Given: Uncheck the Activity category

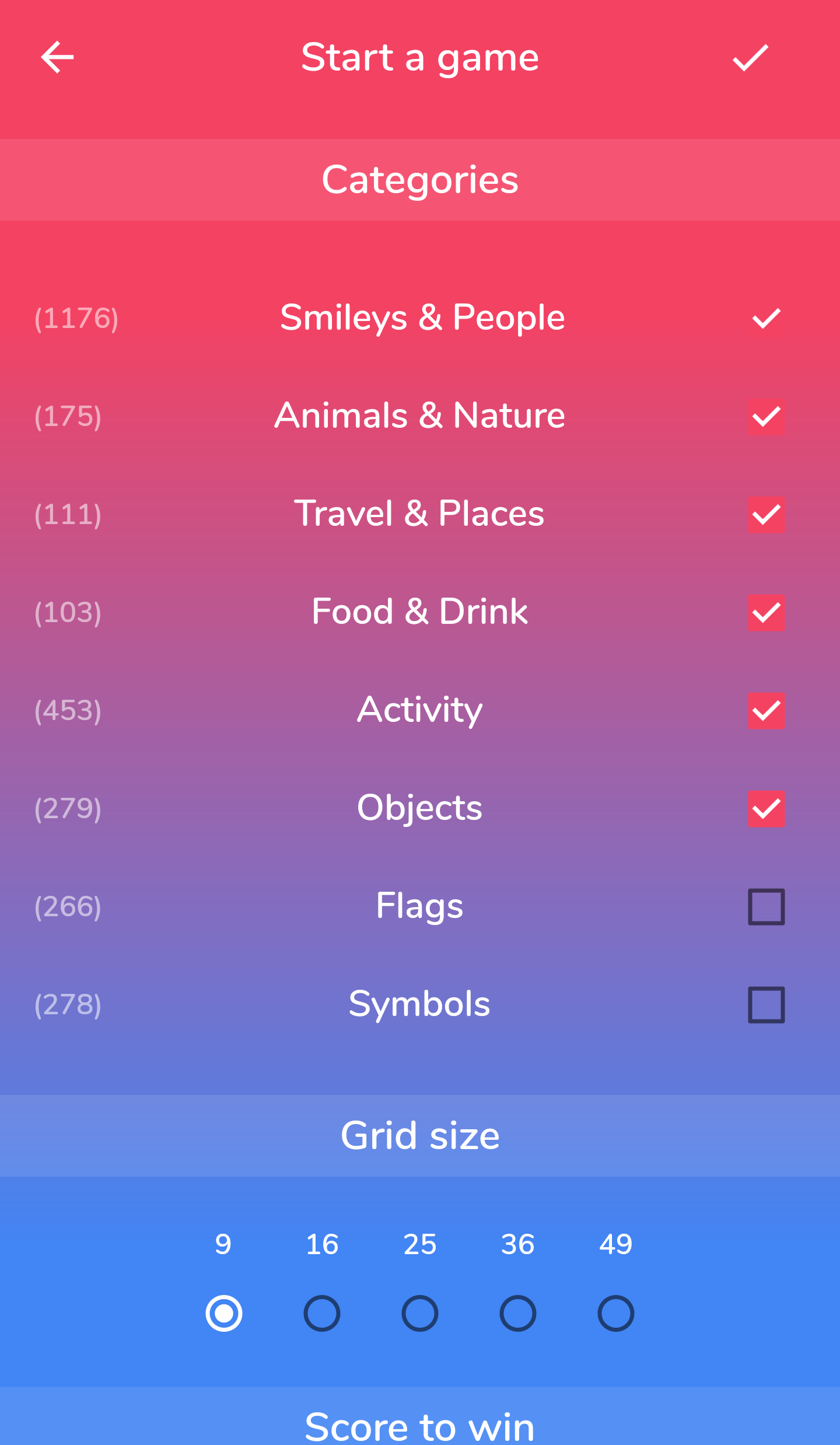Looking at the screenshot, I should coord(766,711).
